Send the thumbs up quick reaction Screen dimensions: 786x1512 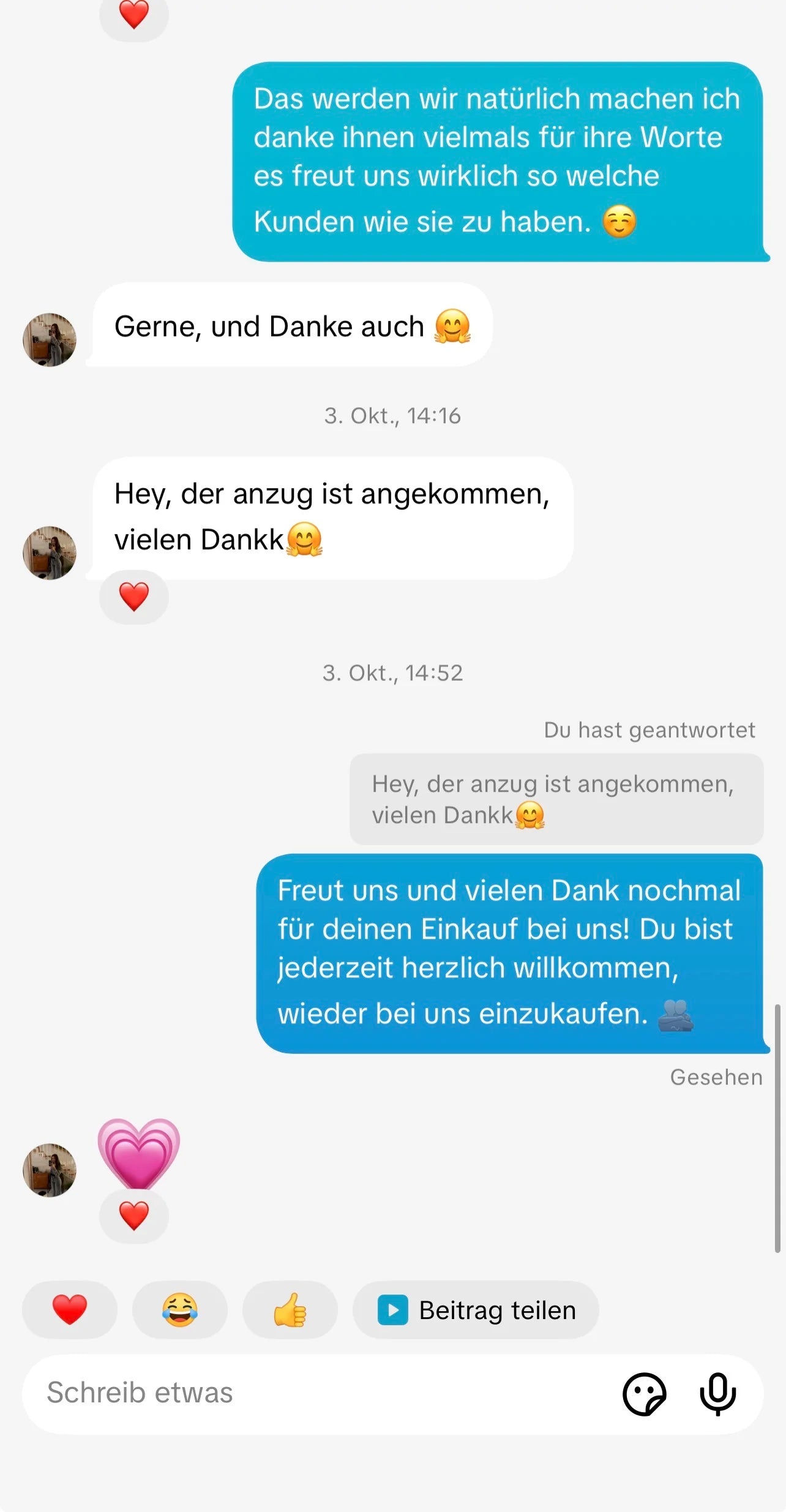[290, 1310]
